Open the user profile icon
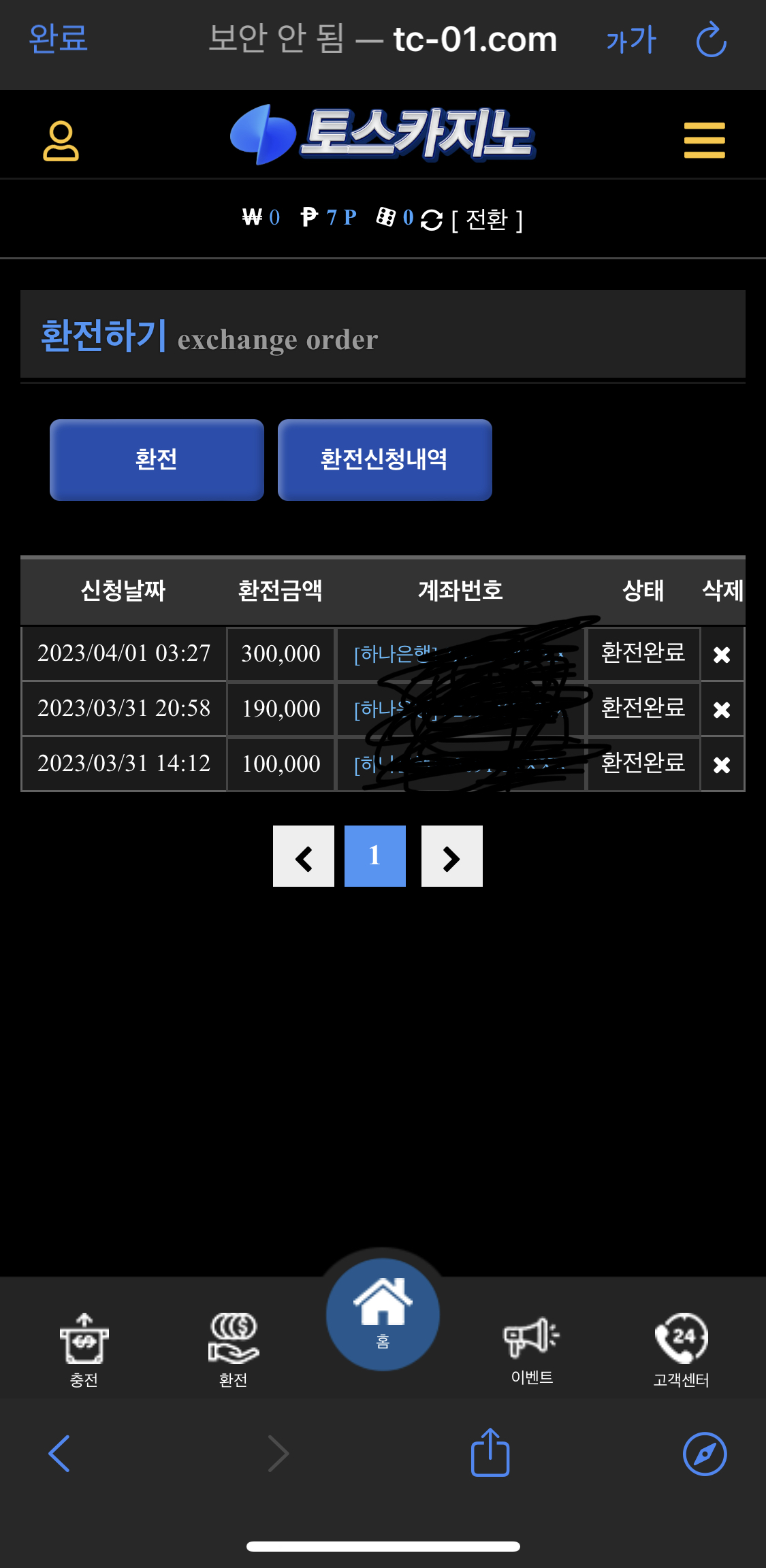Image resolution: width=766 pixels, height=1568 pixels. [61, 141]
